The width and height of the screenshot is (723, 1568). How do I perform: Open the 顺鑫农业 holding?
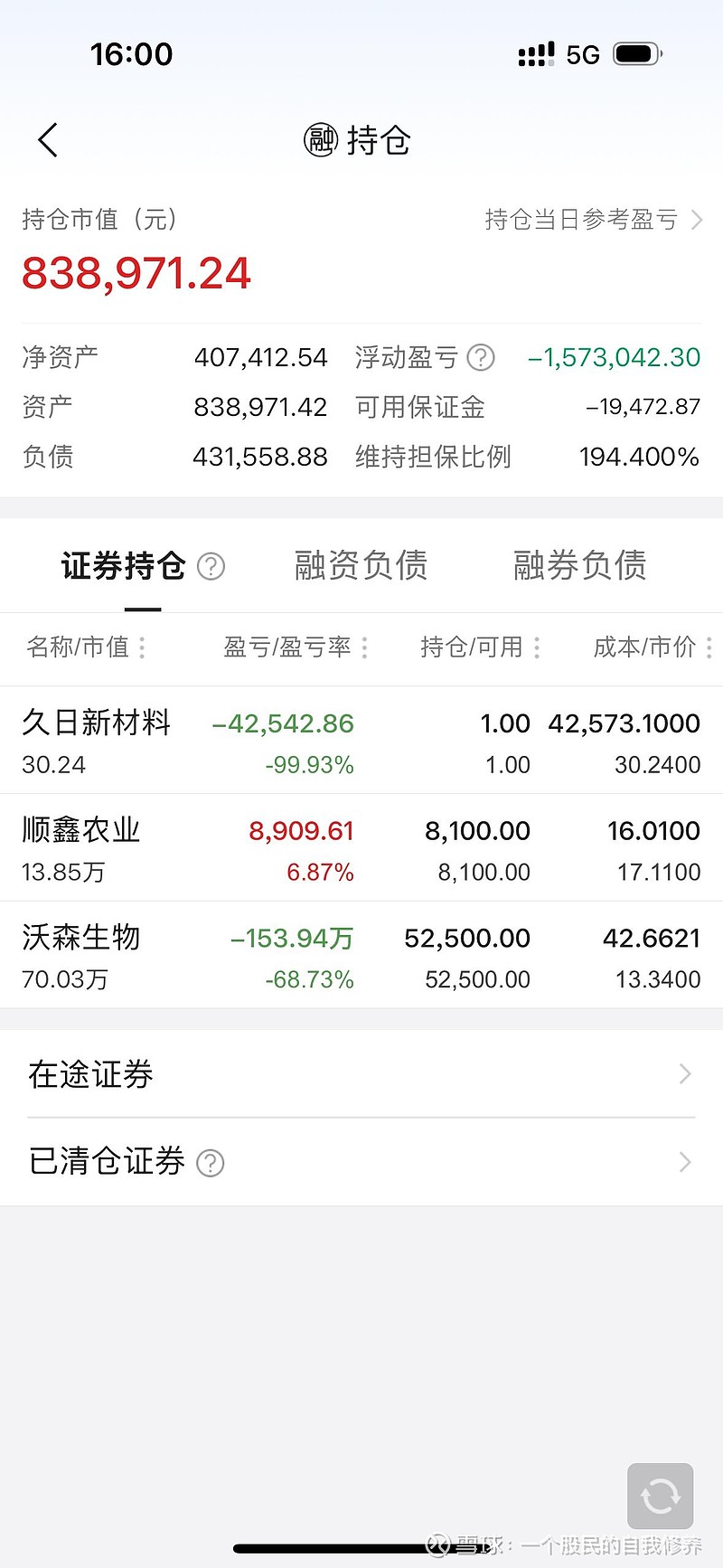pyautogui.click(x=361, y=848)
